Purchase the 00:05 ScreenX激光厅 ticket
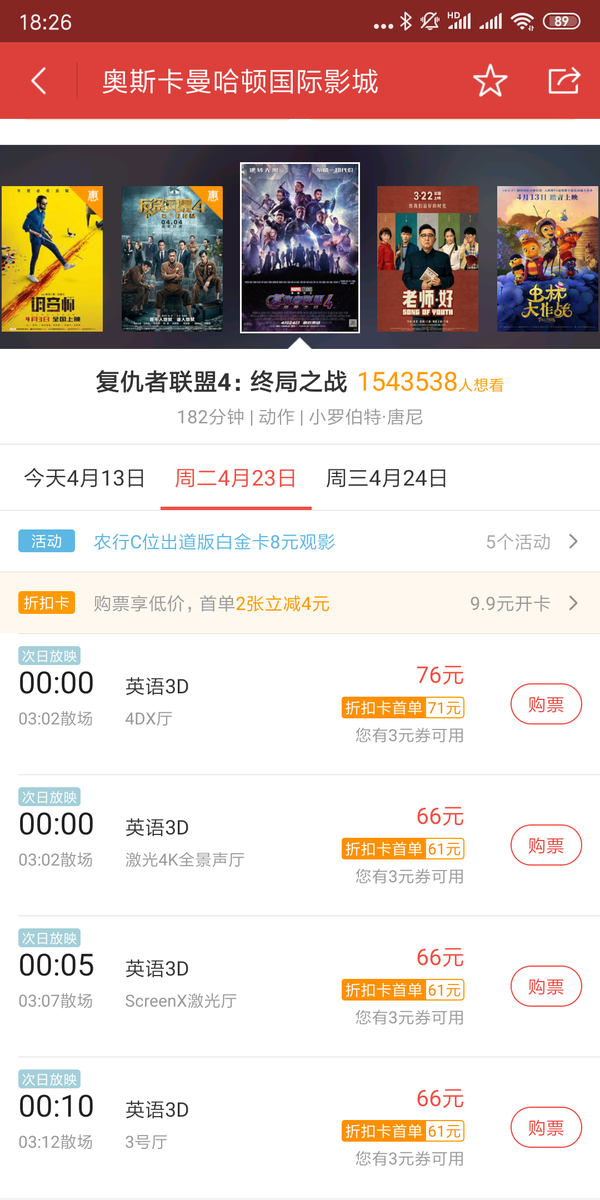The height and width of the screenshot is (1200, 600). click(x=546, y=987)
